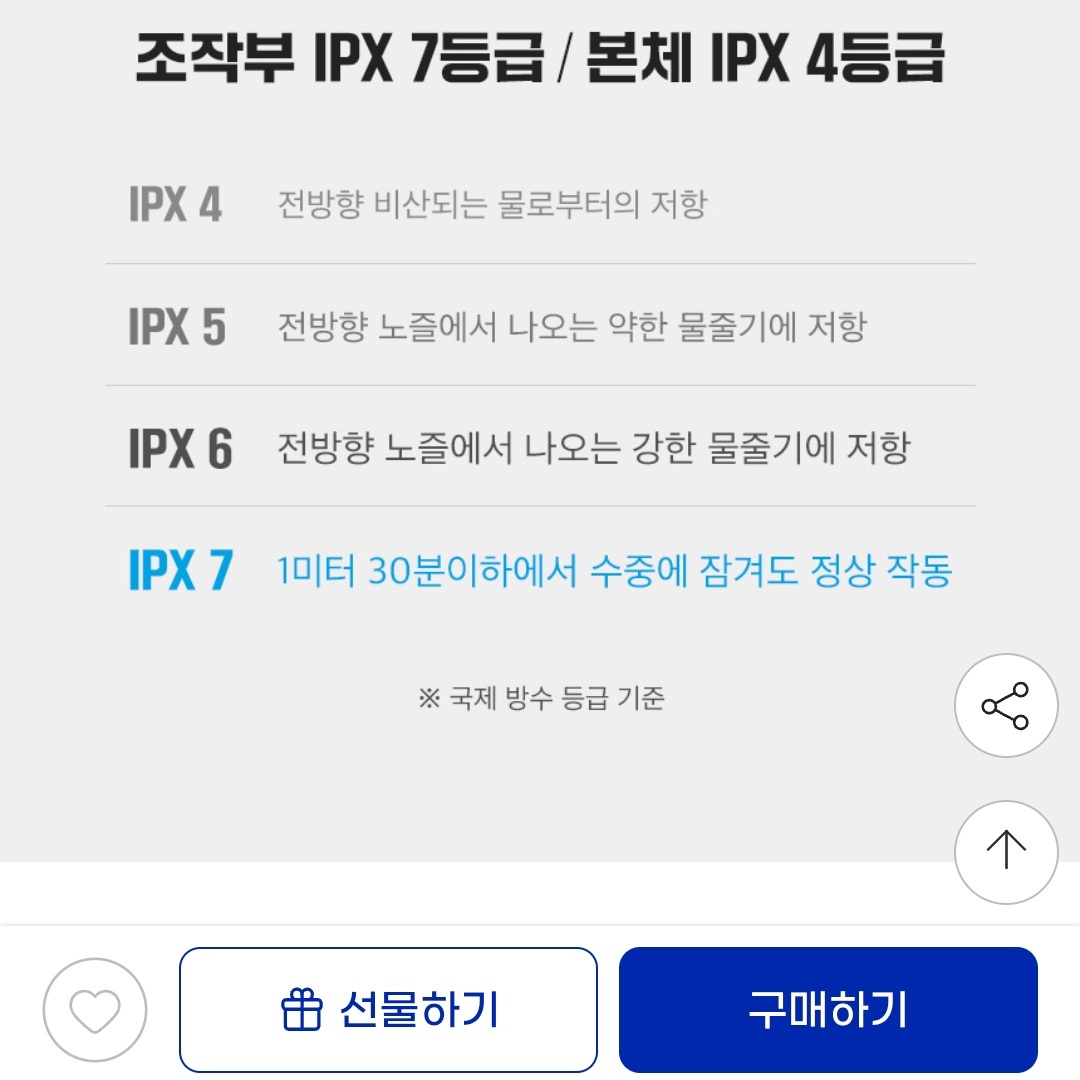Add product to wishlist with heart
Image resolution: width=1080 pixels, height=1080 pixels.
coord(95,1009)
